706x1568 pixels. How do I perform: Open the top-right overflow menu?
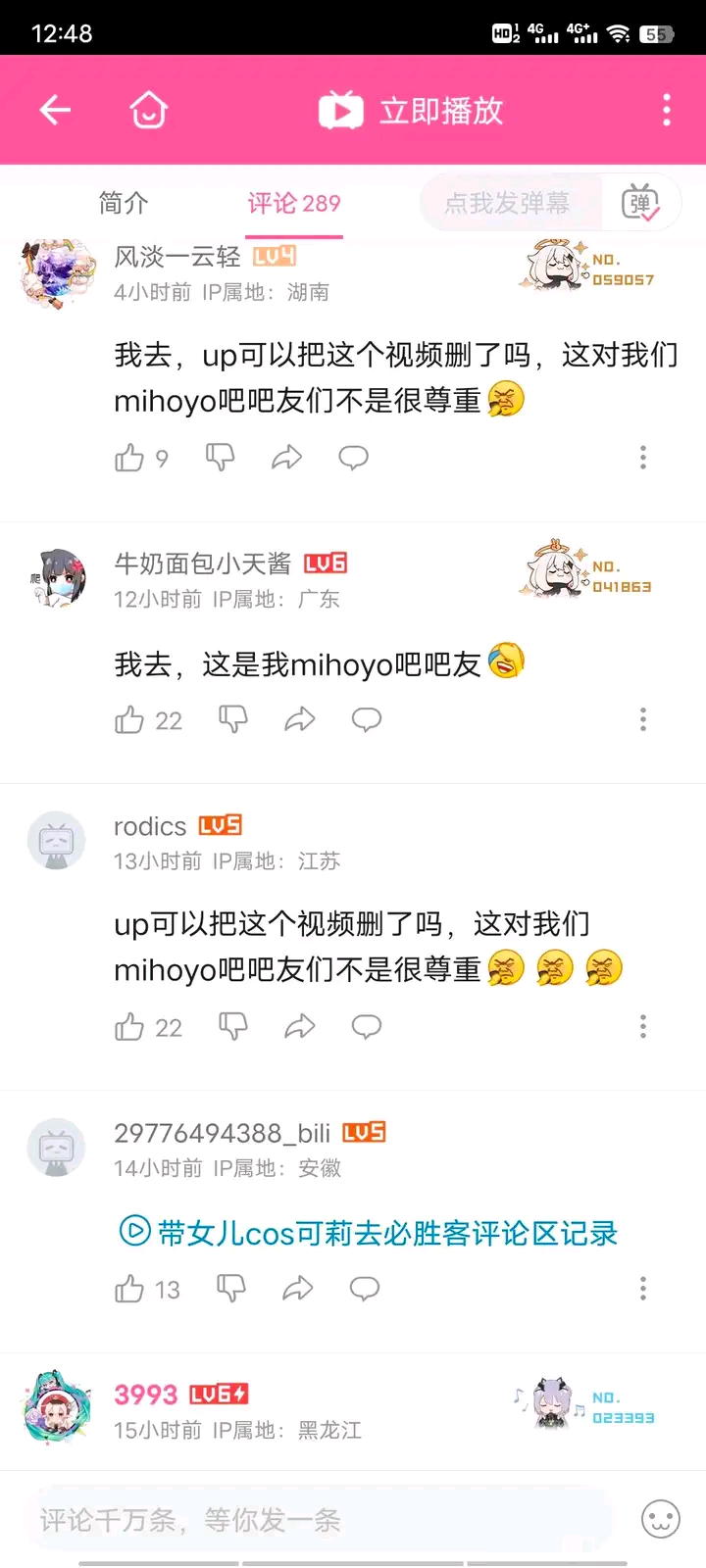(667, 110)
